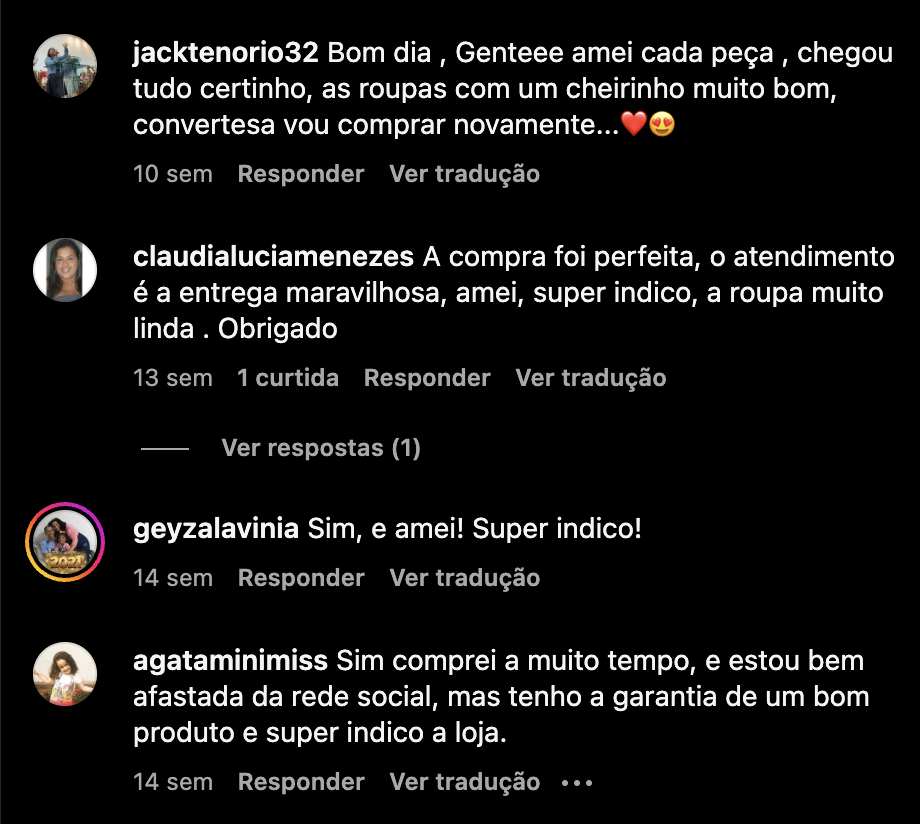This screenshot has width=920, height=824.
Task: Open agataminimiss's profile picture
Action: click(x=65, y=673)
